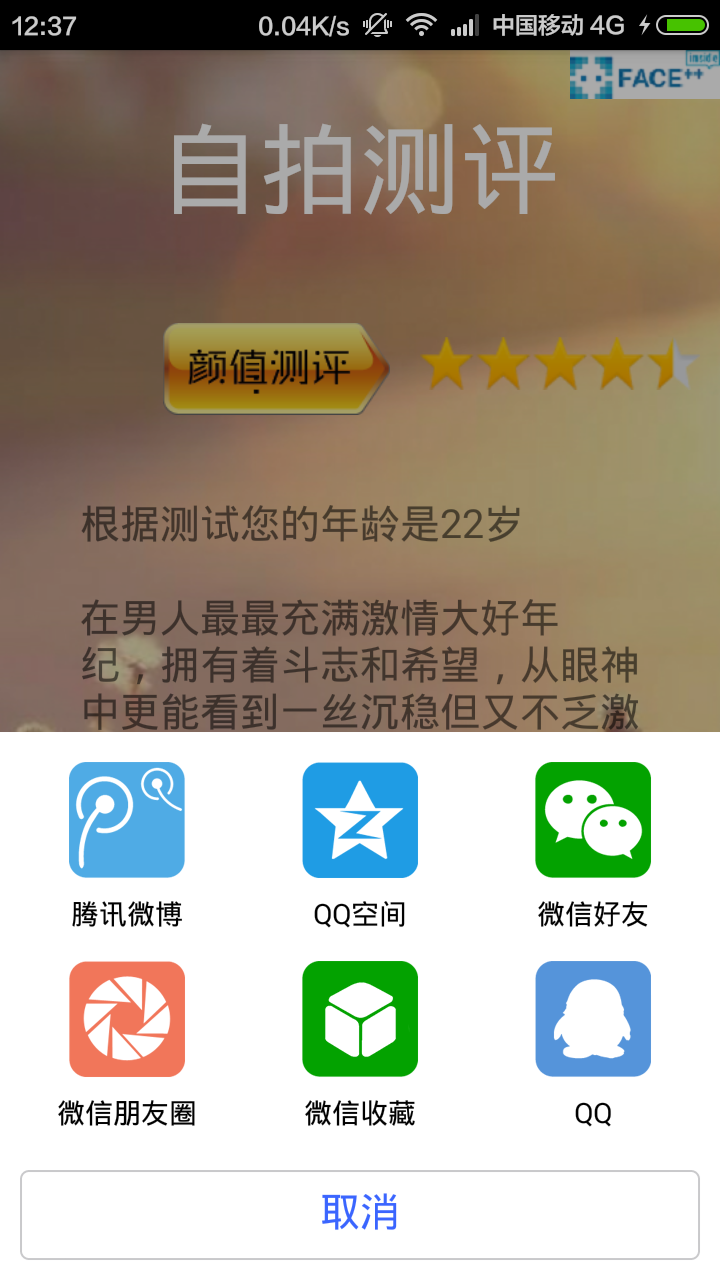
Task: Select the 腾讯微博 label text
Action: 126,914
